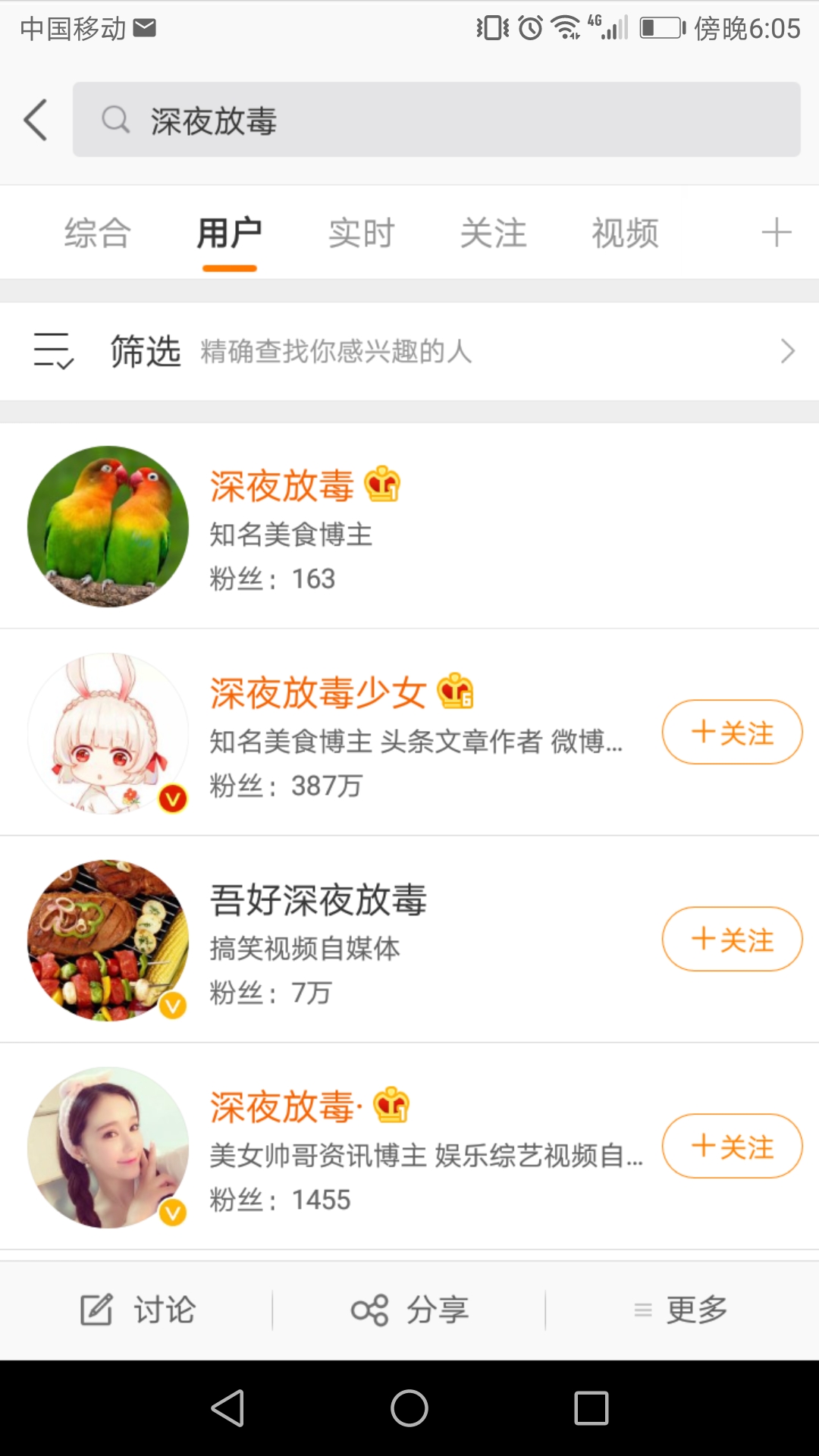This screenshot has height=1456, width=819.
Task: Select the 视频 tab
Action: coord(626,233)
